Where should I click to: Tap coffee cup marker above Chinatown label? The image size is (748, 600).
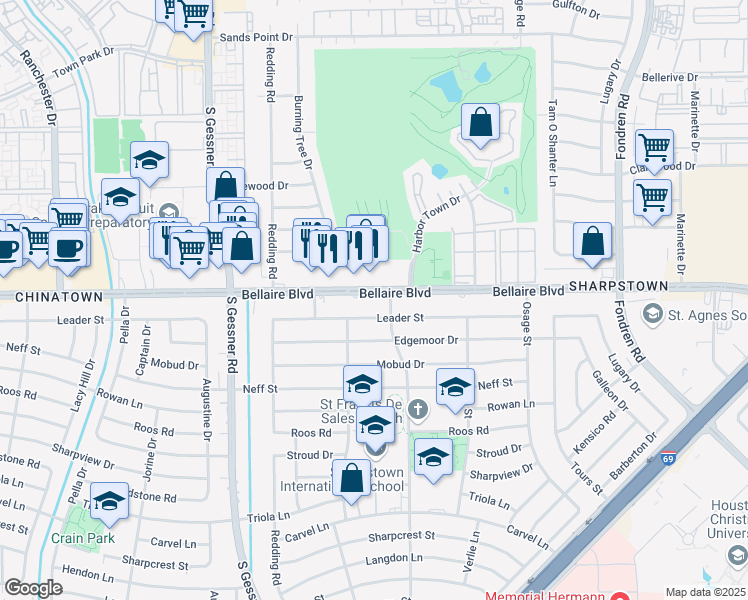click(68, 250)
